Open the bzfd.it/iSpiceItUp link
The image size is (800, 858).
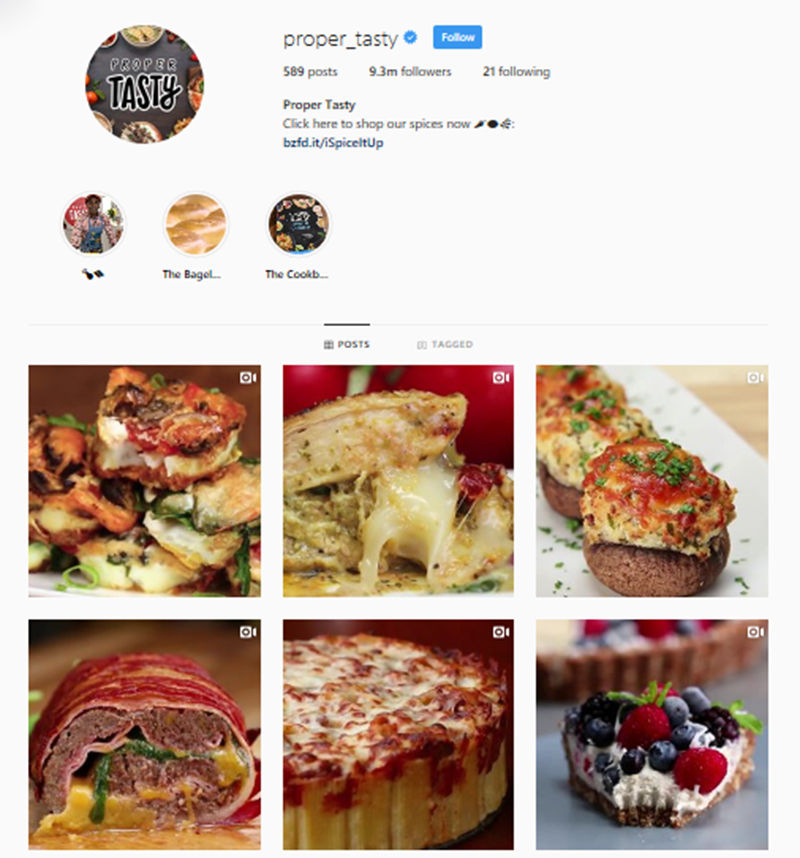(x=333, y=143)
